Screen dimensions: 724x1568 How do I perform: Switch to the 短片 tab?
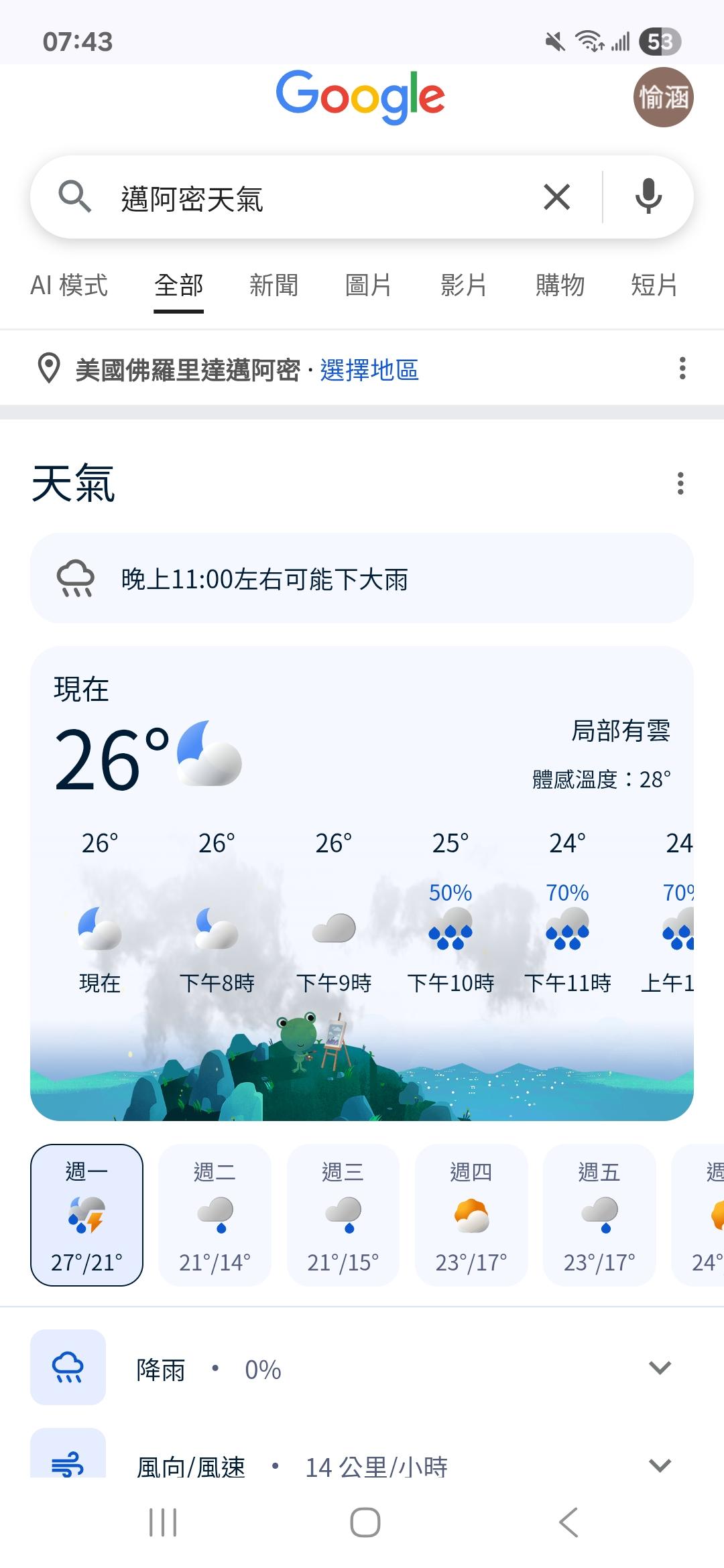[654, 285]
